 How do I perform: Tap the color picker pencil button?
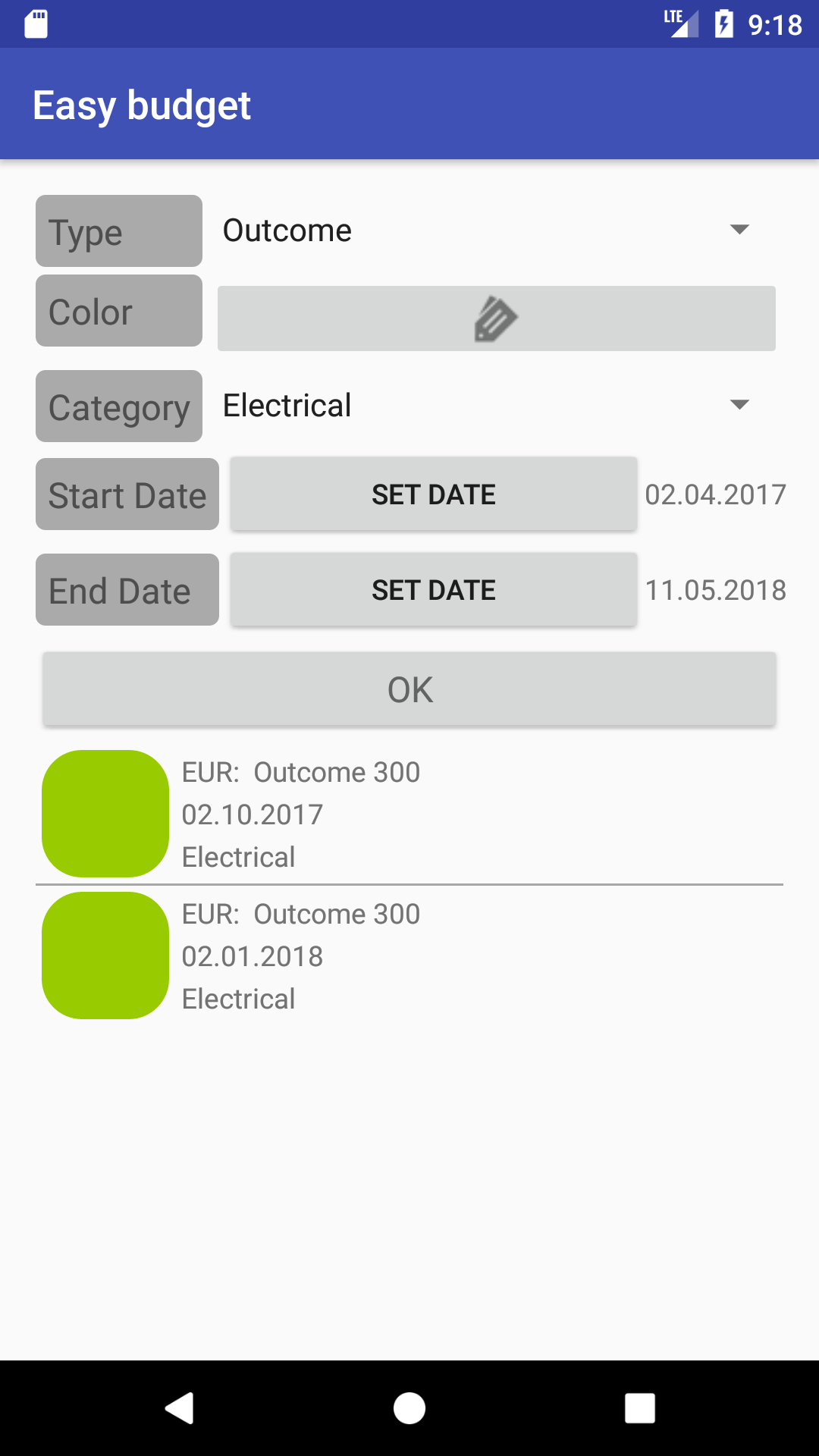tap(496, 318)
